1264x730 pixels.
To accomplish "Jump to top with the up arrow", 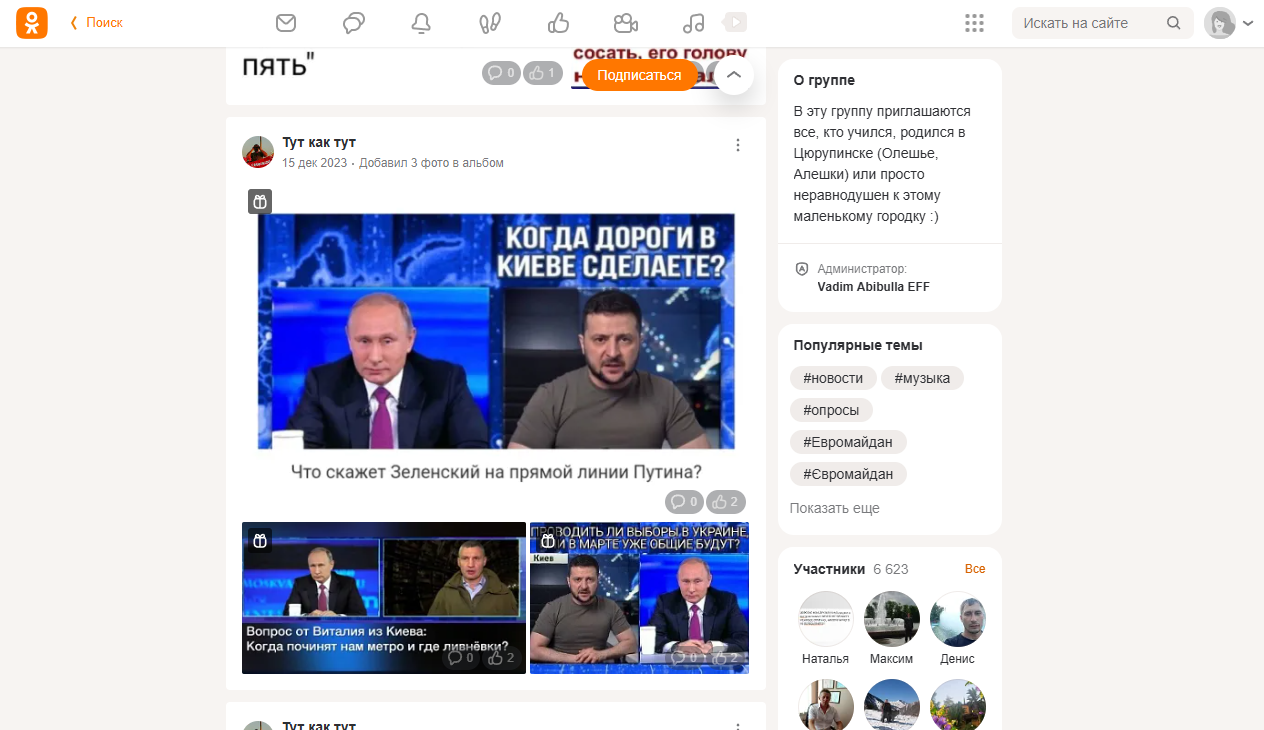I will click(x=734, y=75).
